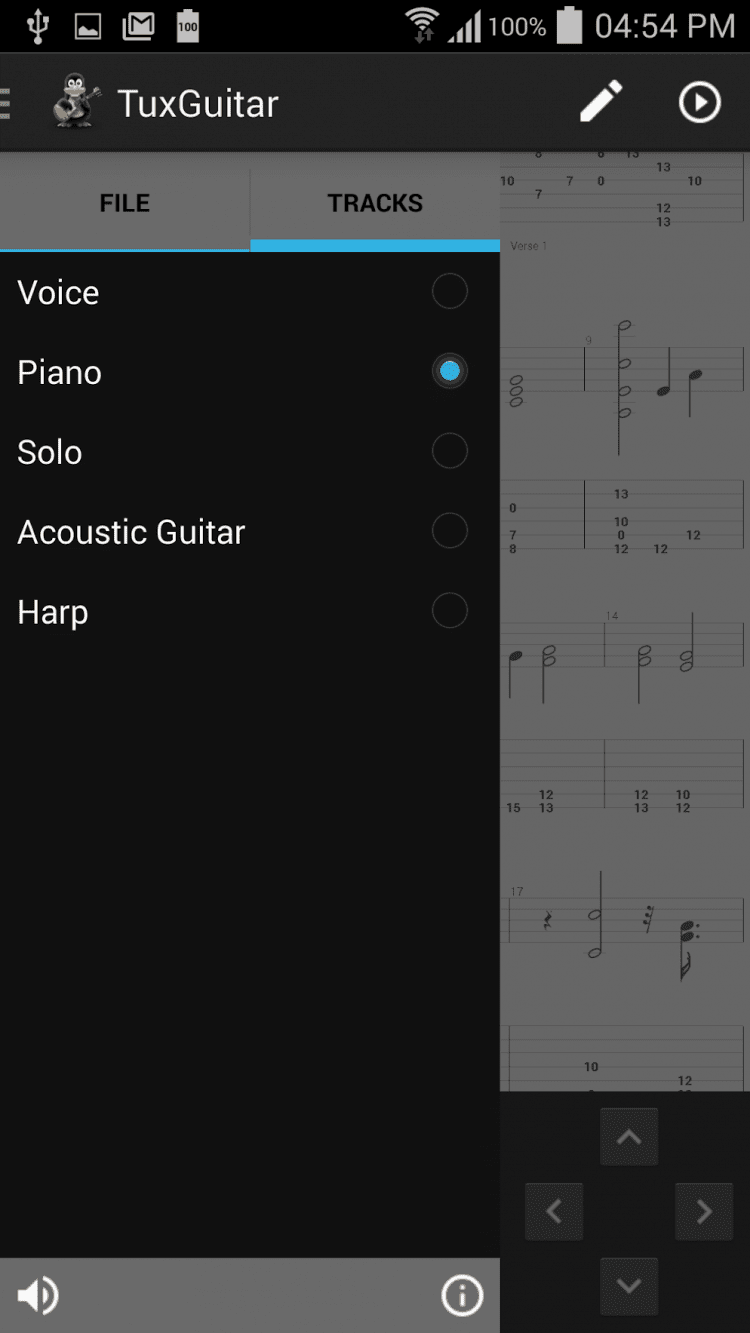Tap the up arrow navigation button
This screenshot has height=1333, width=750.
pyautogui.click(x=629, y=1137)
